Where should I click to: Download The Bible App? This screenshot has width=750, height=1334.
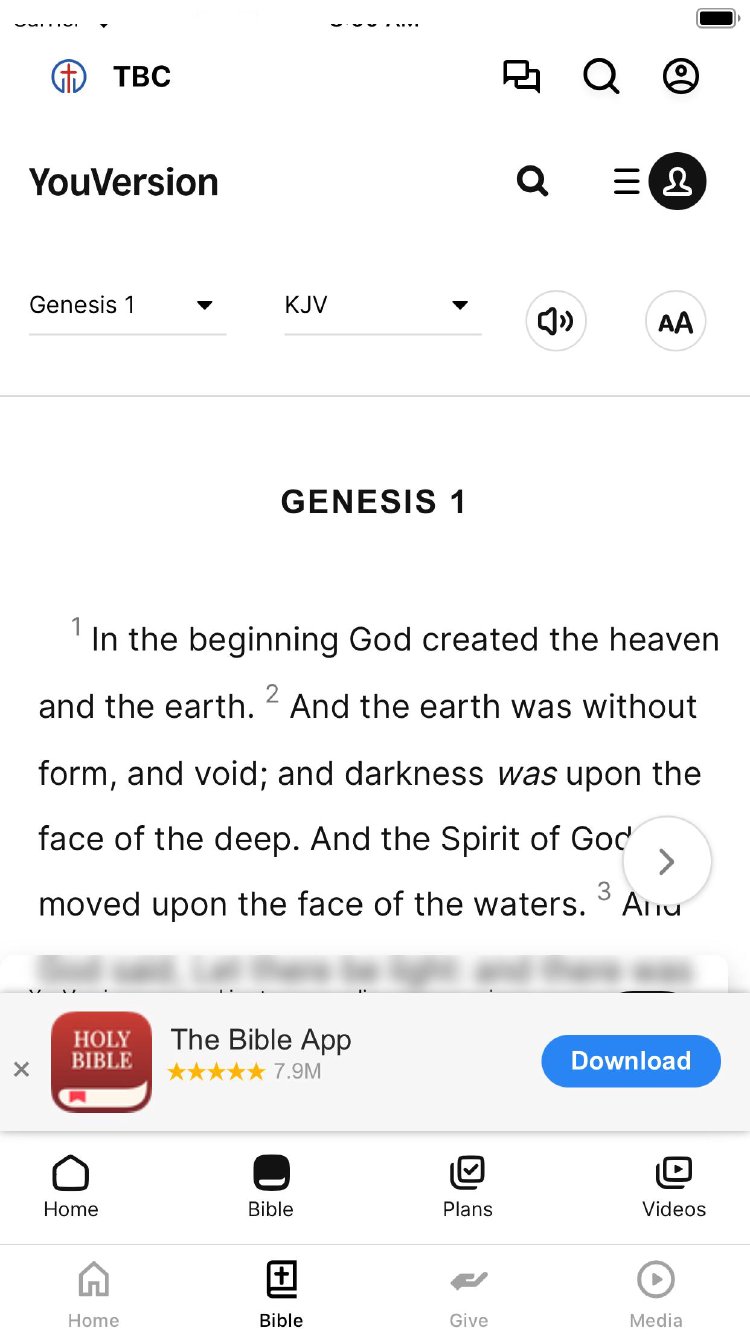630,1061
